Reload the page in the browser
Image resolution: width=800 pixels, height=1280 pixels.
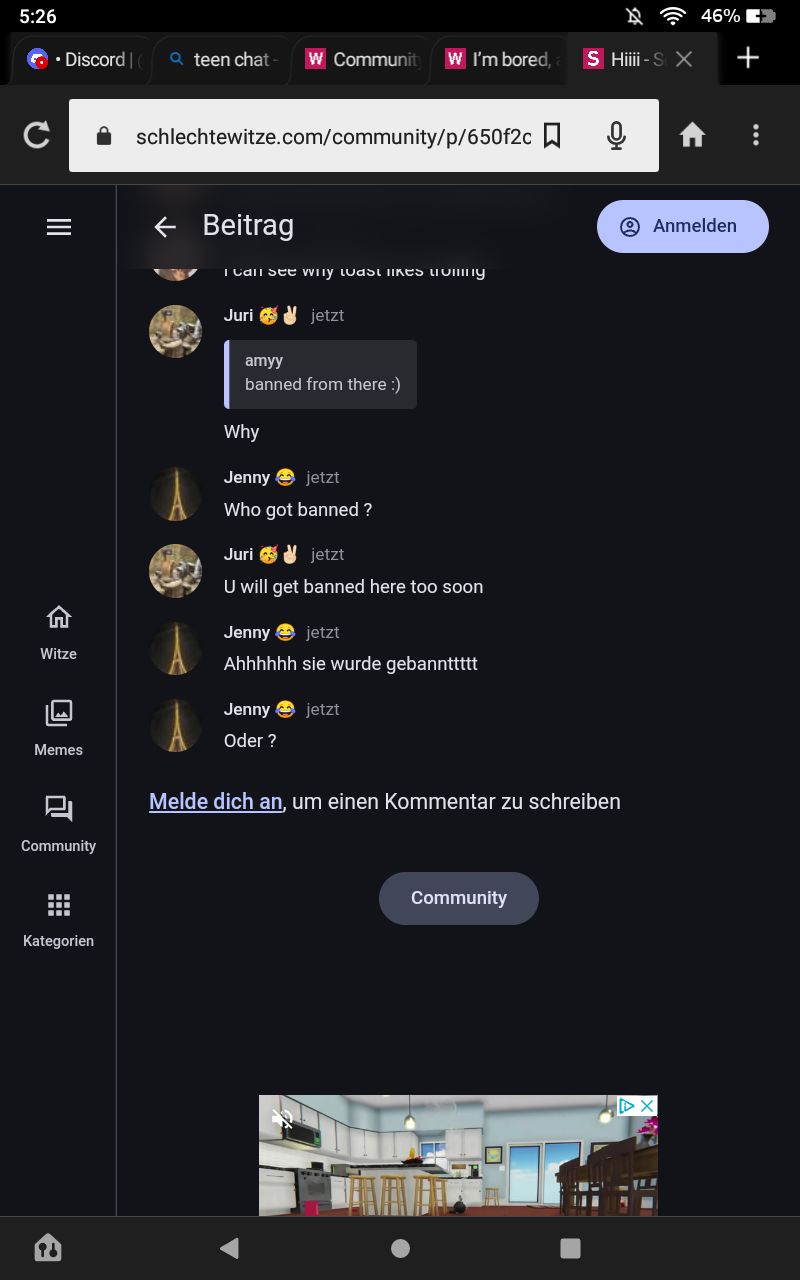(x=37, y=135)
